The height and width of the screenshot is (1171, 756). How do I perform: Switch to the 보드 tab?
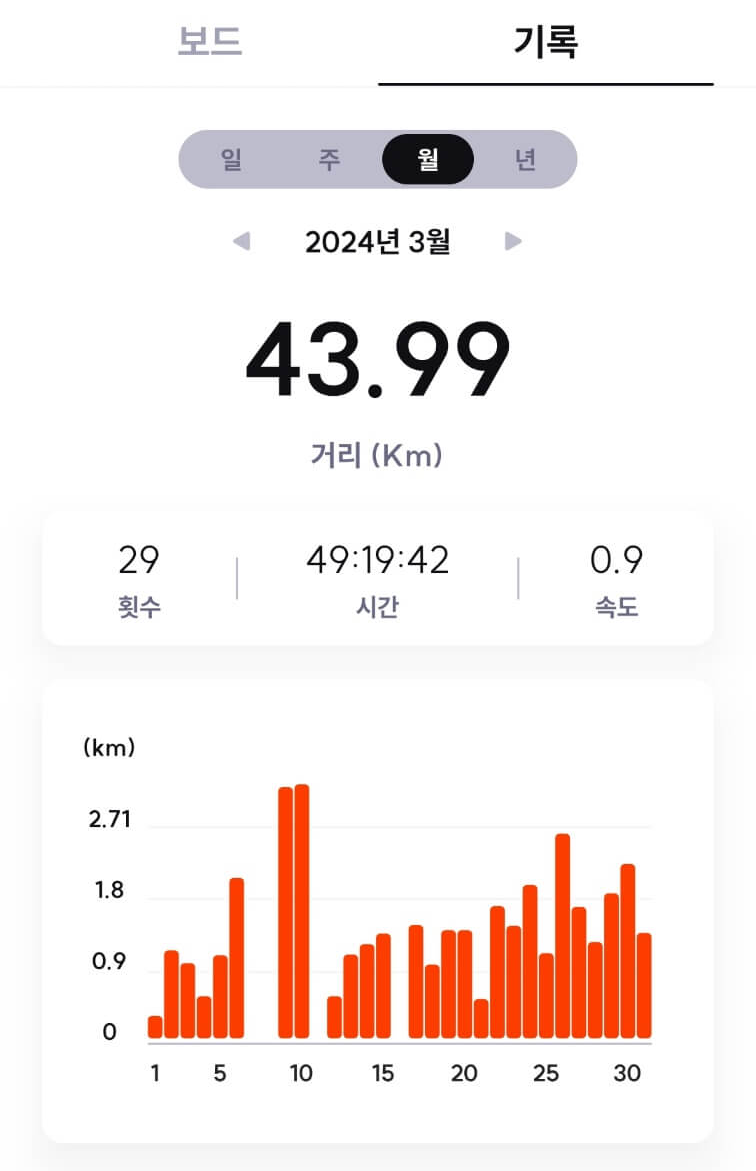(212, 42)
